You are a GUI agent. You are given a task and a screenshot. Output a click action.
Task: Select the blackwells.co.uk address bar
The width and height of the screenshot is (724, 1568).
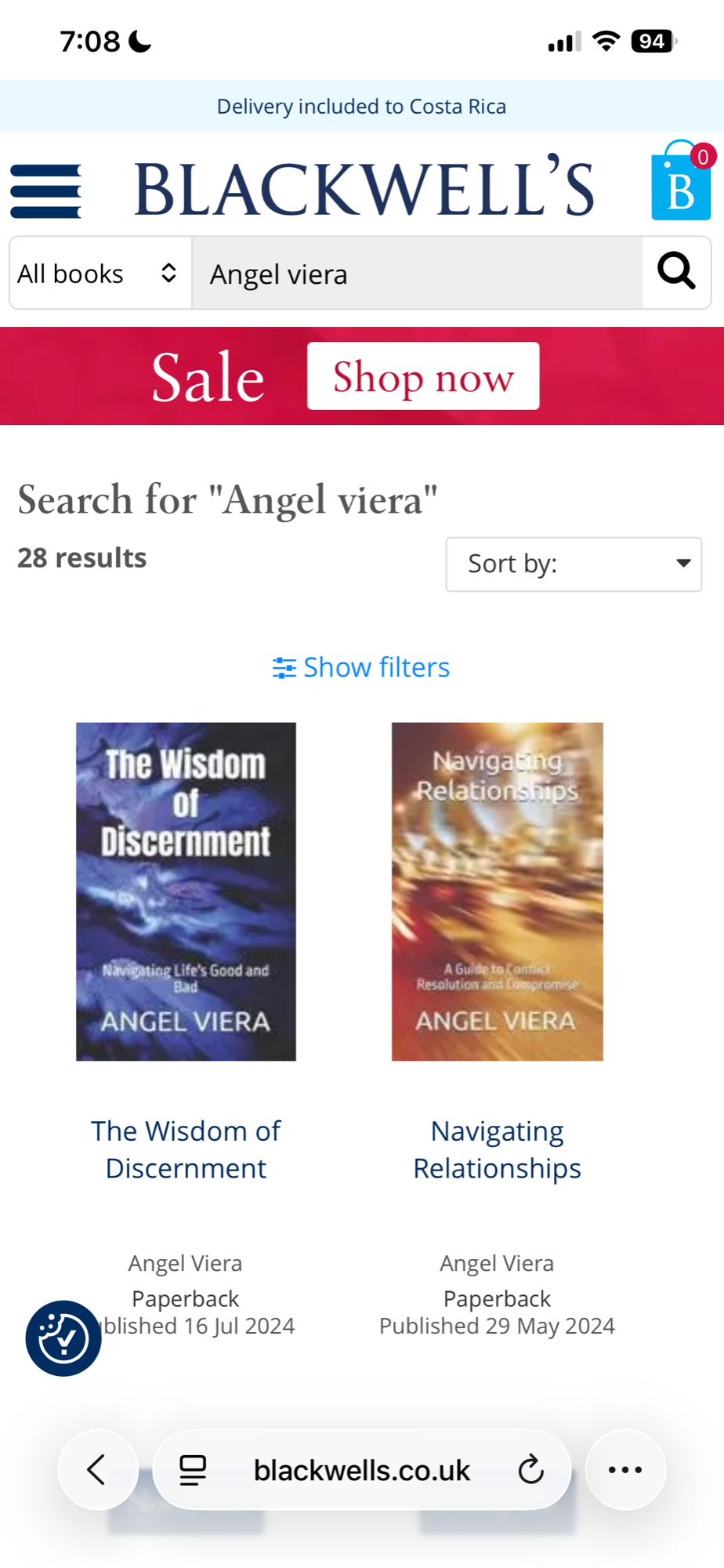click(x=361, y=1470)
